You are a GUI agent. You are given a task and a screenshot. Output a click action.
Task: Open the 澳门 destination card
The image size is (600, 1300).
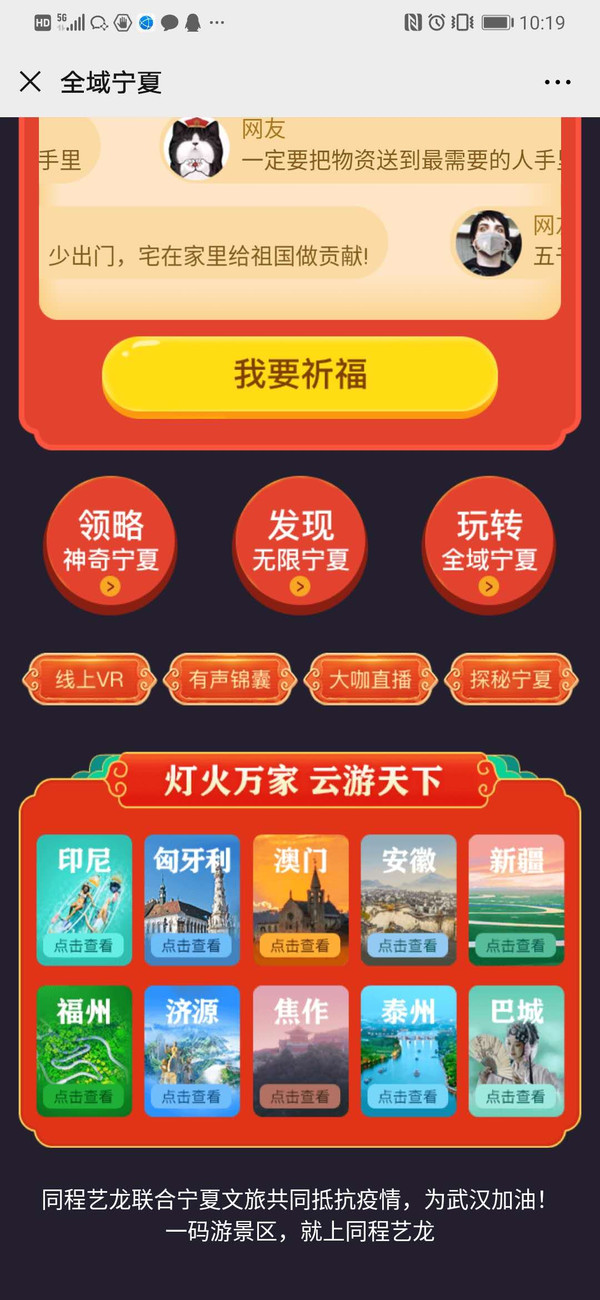300,899
